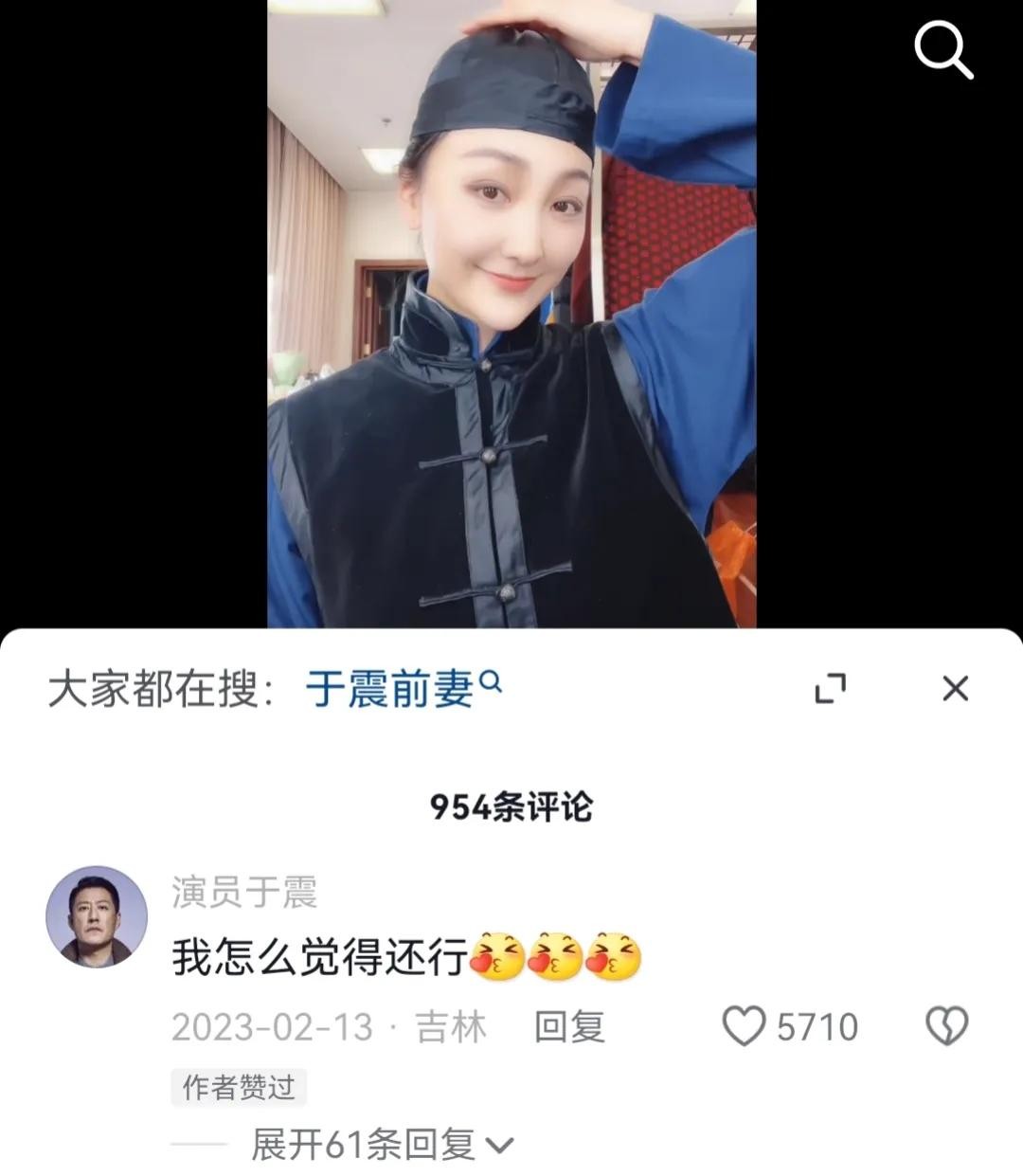Expand the comments panel to full screen
Image resolution: width=1023 pixels, height=1176 pixels.
[831, 689]
